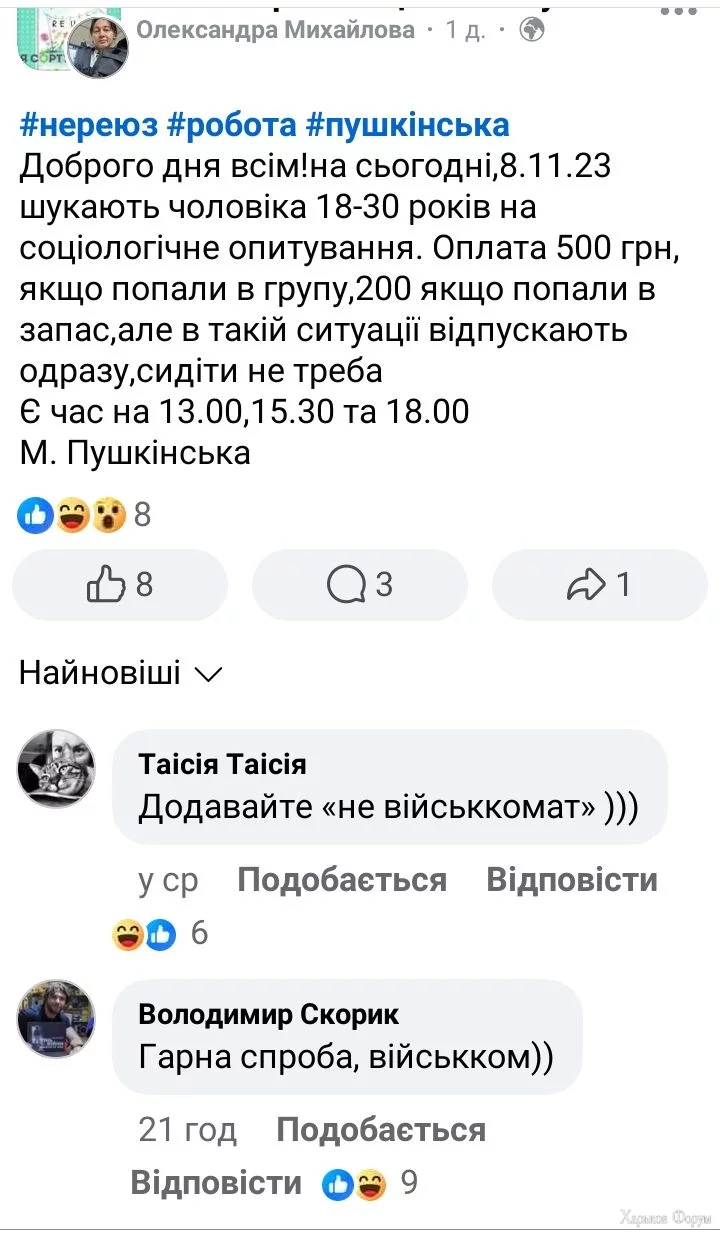Screen dimensions: 720x1235
Task: Expand the Найновіші comment sorting dropdown
Action: coord(120,673)
